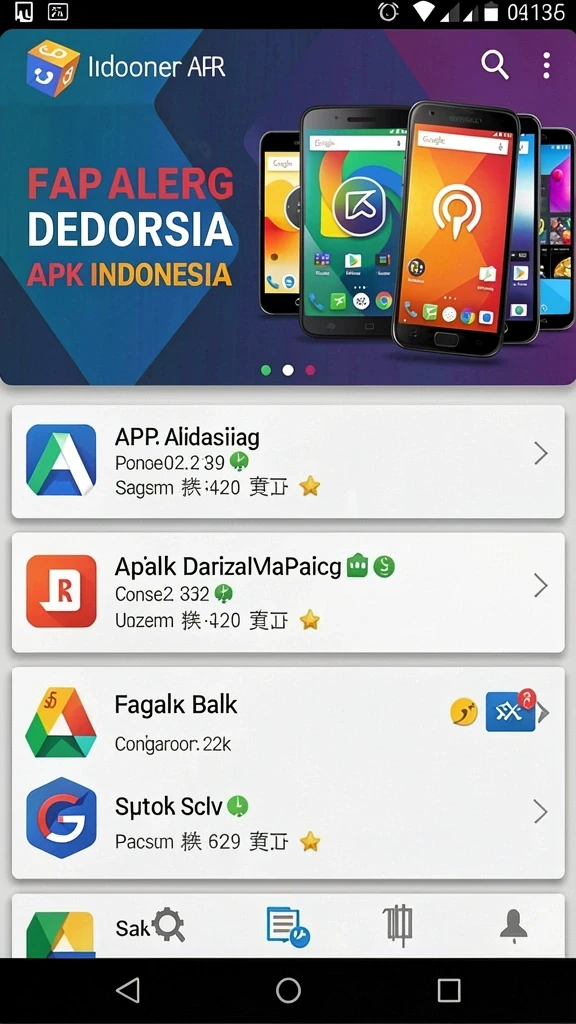Open the Apalk DarizalMaPaicg listing
The height and width of the screenshot is (1024, 576).
(288, 592)
